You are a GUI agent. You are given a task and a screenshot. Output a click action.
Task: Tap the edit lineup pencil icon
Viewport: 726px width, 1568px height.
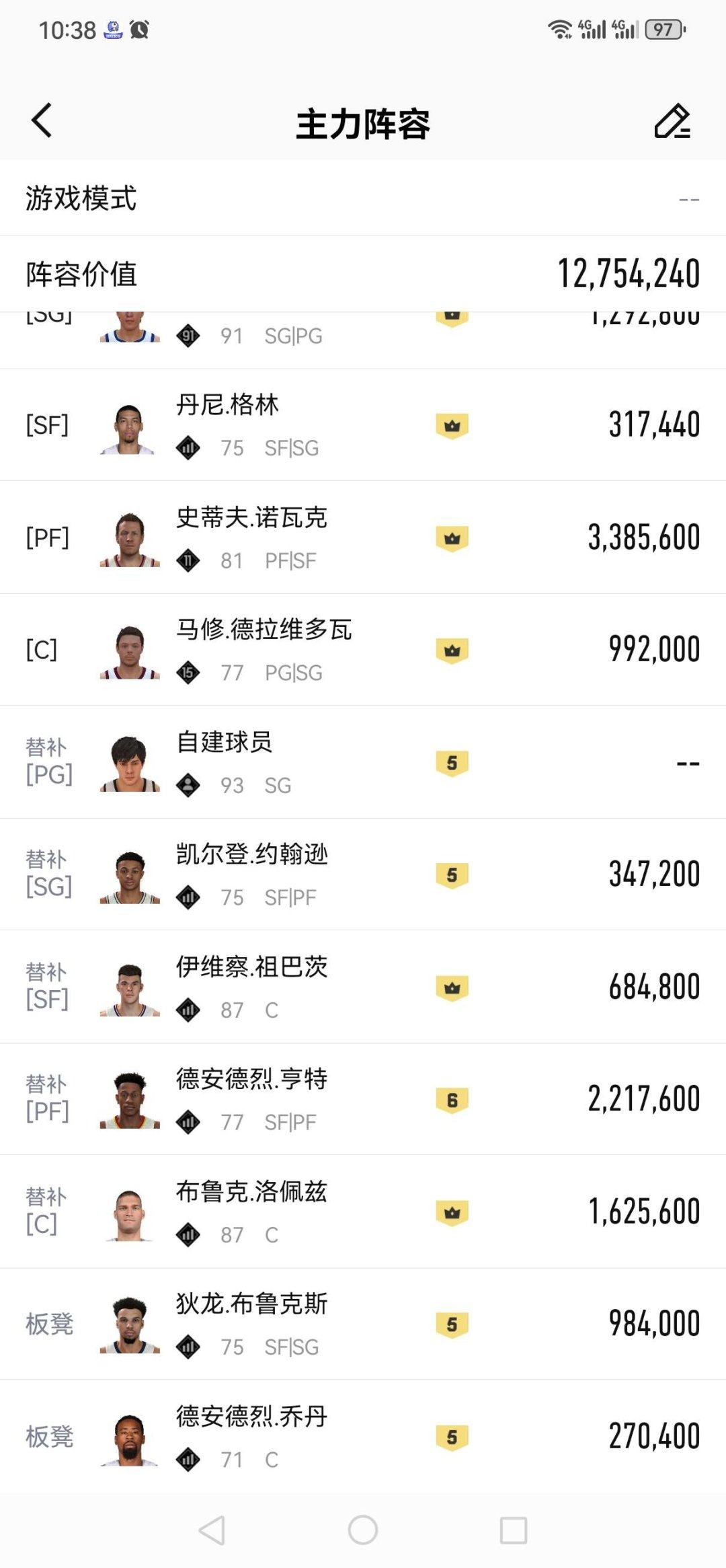[x=672, y=122]
